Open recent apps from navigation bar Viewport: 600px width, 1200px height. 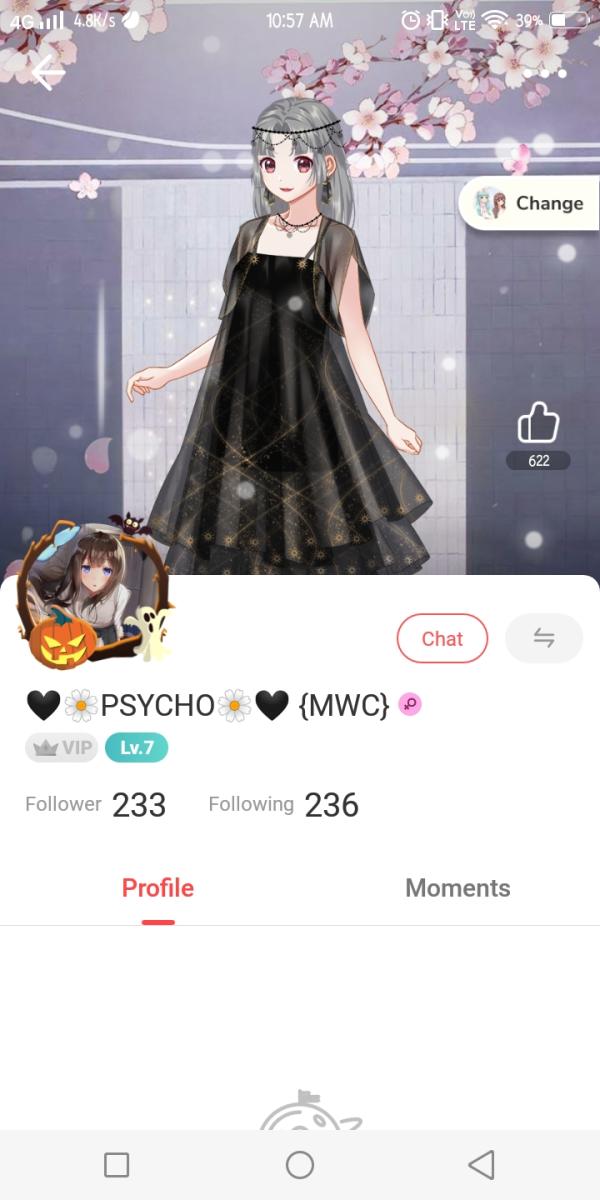click(117, 1164)
